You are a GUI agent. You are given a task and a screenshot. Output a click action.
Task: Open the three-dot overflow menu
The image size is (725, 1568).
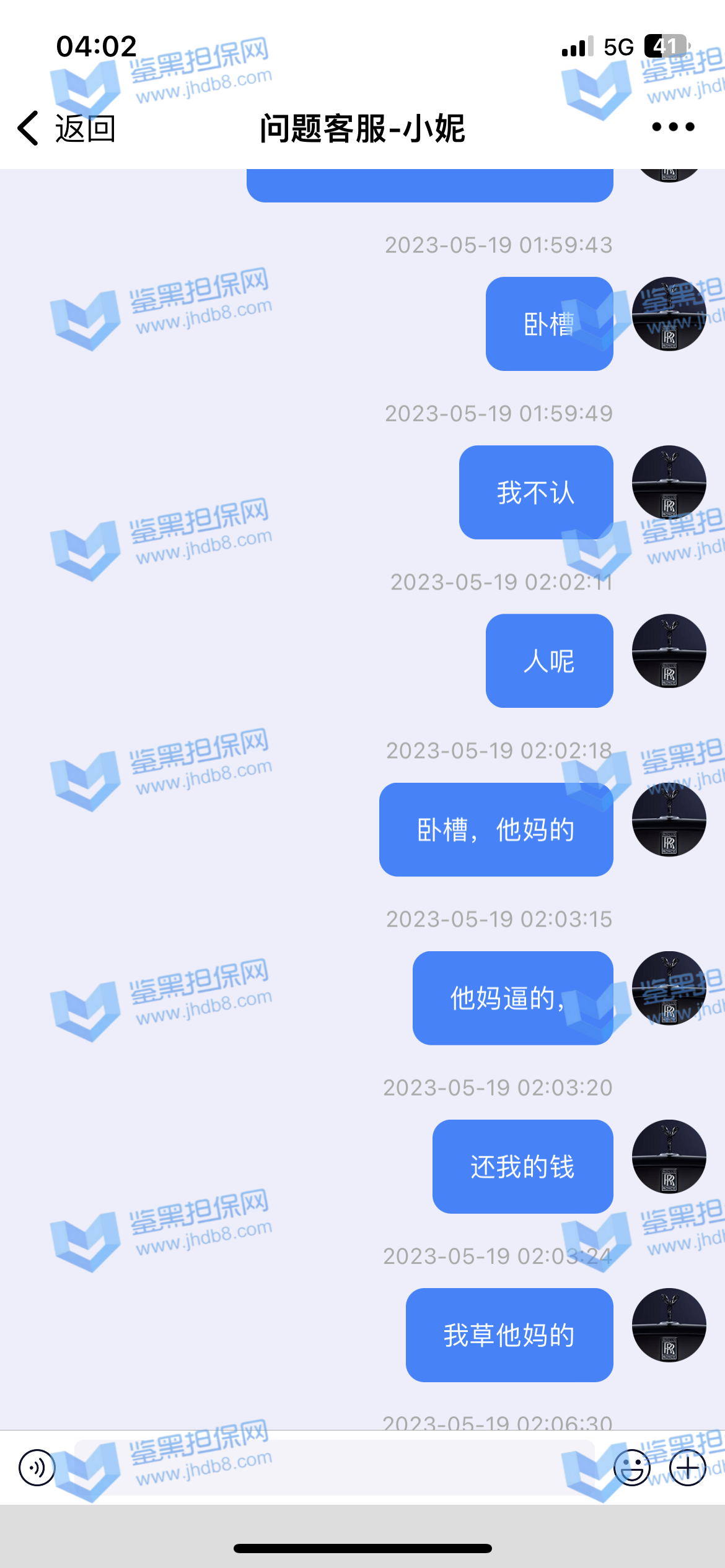point(673,128)
